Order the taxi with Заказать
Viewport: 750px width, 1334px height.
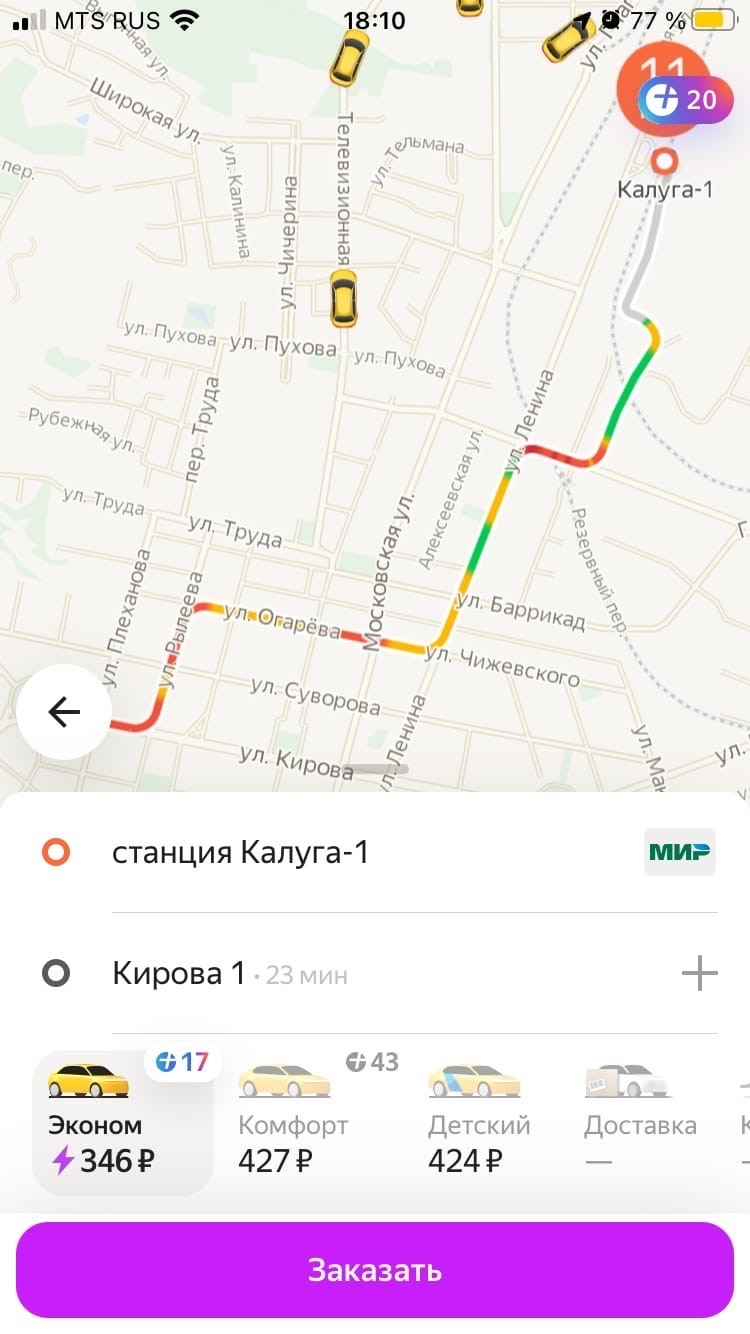pyautogui.click(x=375, y=1270)
